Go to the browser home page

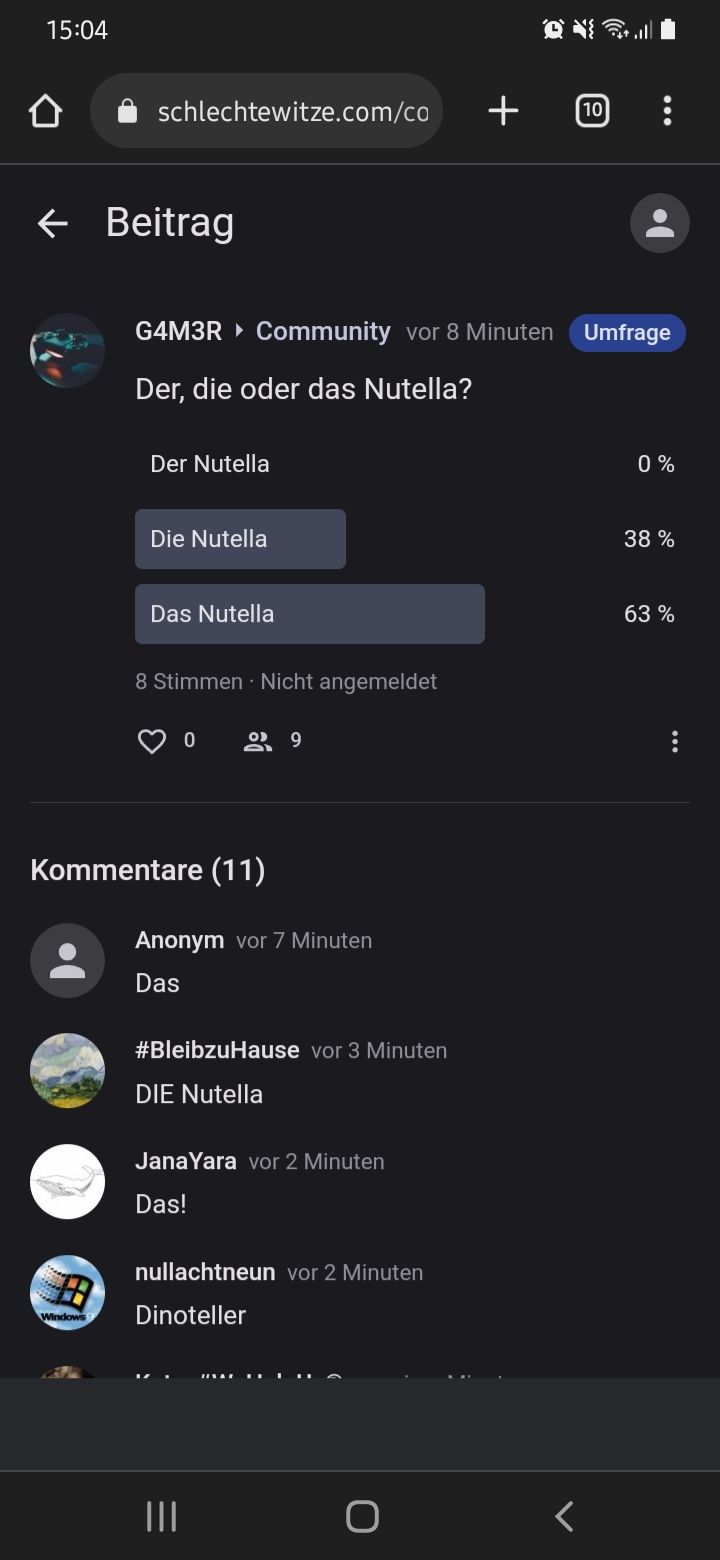pos(46,111)
